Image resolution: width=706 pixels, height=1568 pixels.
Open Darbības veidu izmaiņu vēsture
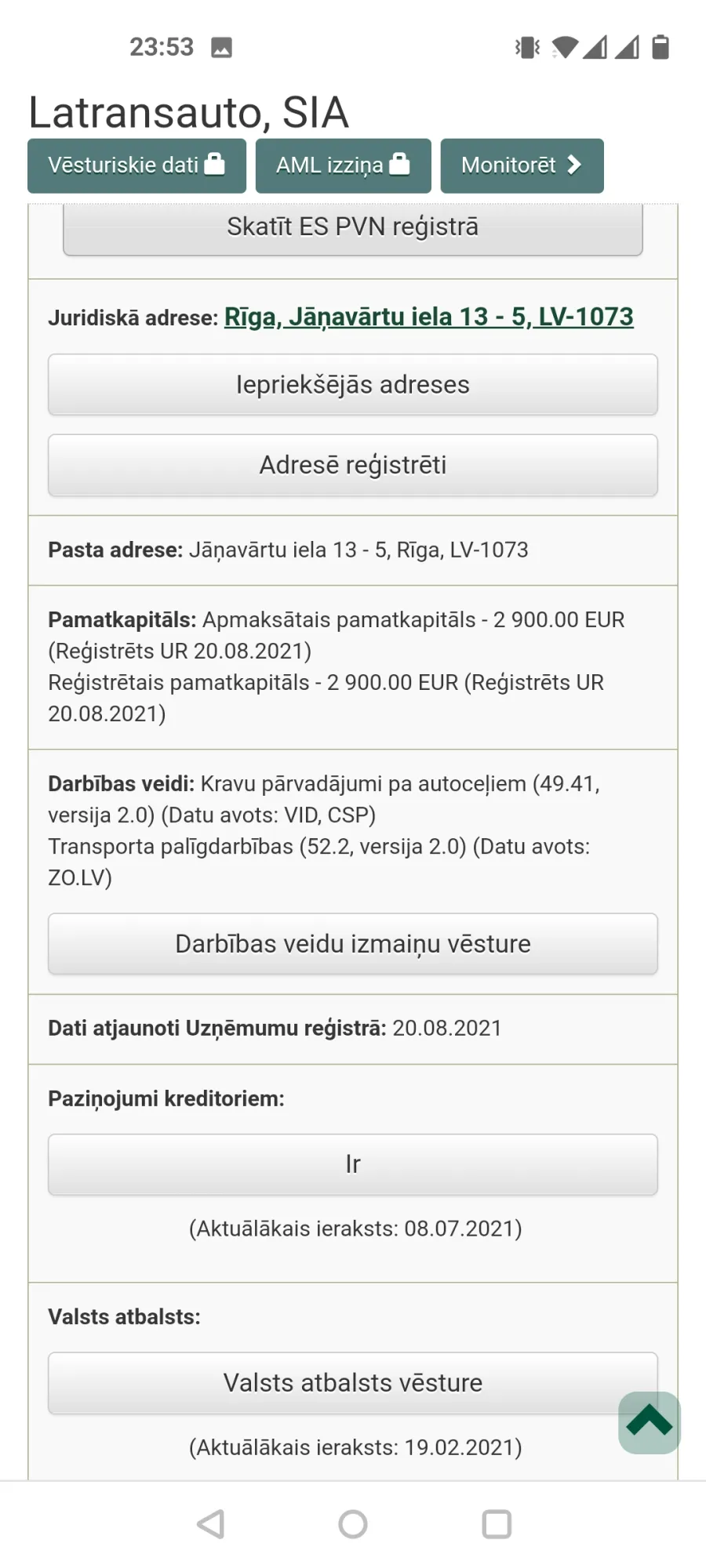pos(353,944)
